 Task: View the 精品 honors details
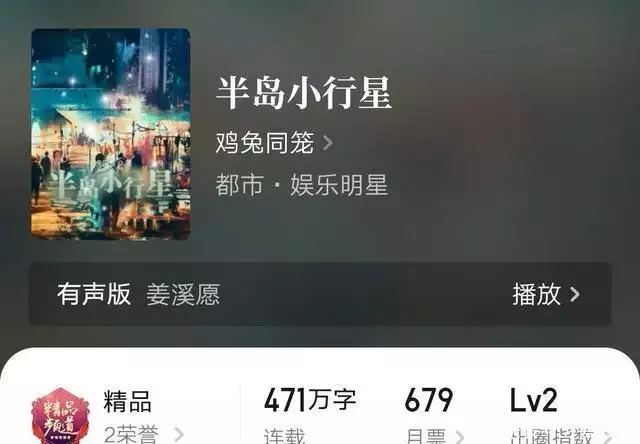140,418
